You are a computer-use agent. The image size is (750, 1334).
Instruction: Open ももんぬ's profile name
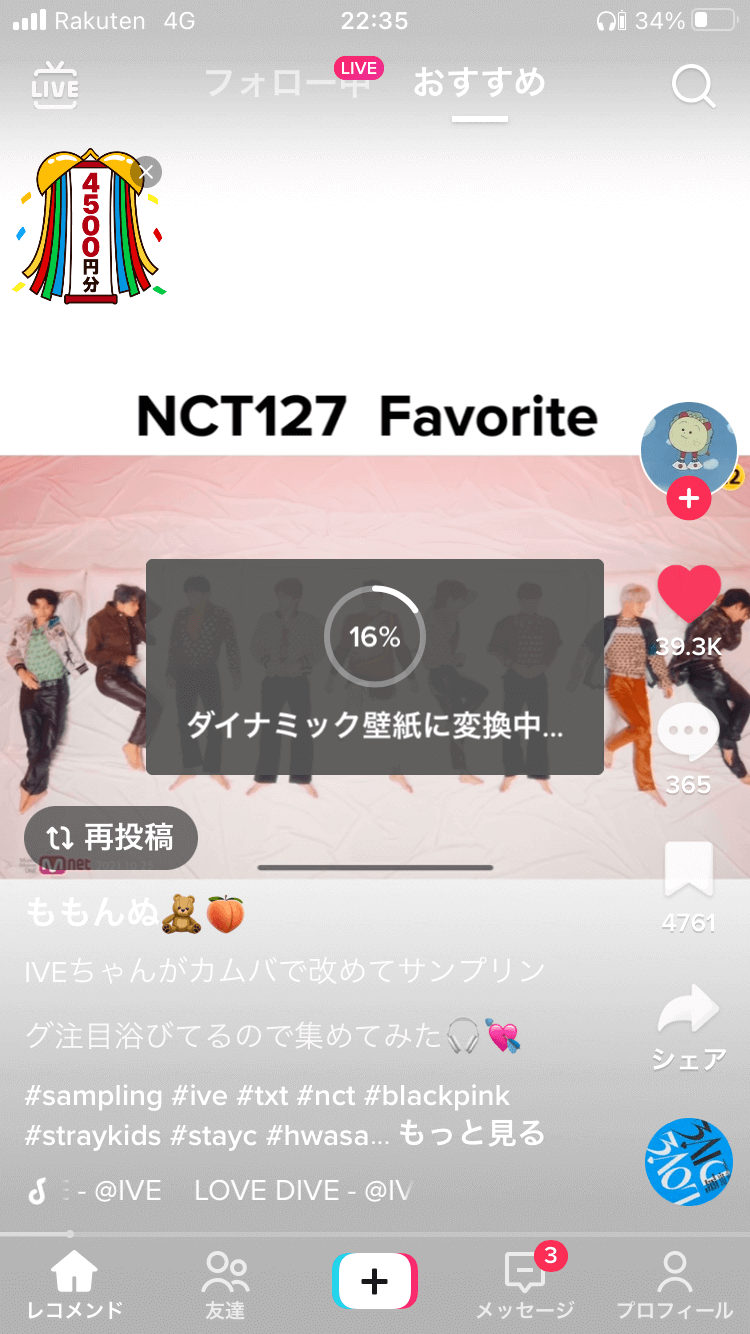[92, 913]
